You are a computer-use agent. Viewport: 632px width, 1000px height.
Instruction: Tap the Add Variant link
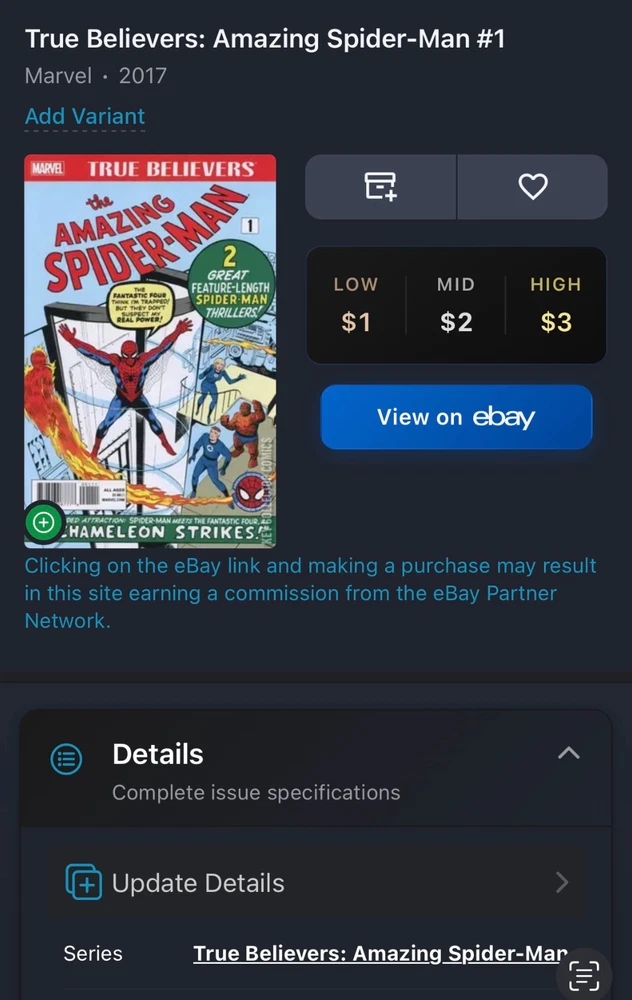[85, 116]
